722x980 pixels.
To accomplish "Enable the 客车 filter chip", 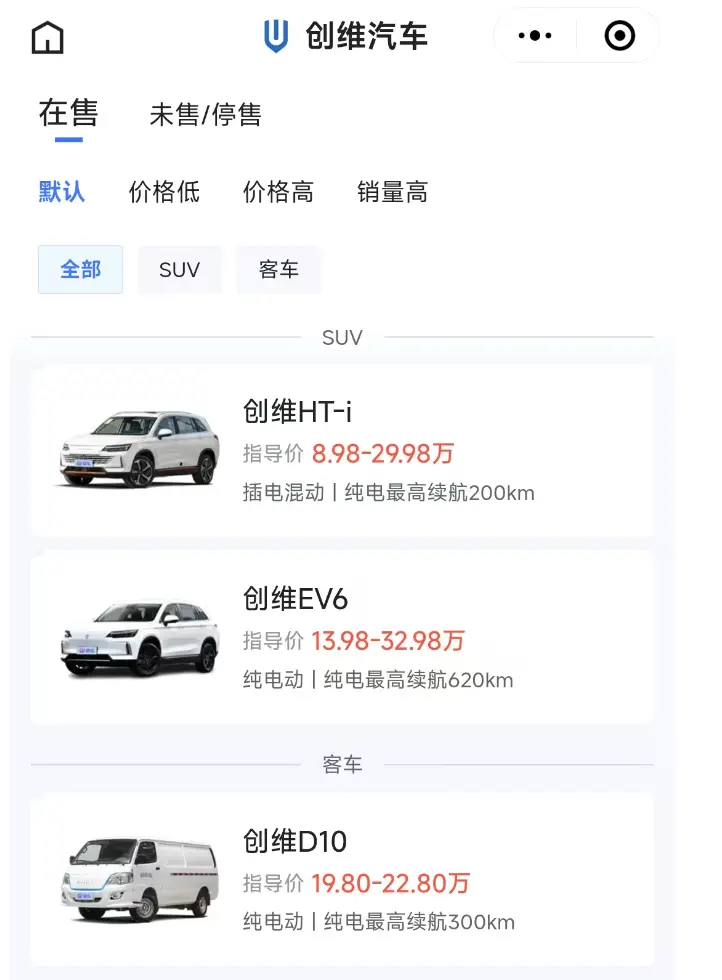I will pos(279,269).
